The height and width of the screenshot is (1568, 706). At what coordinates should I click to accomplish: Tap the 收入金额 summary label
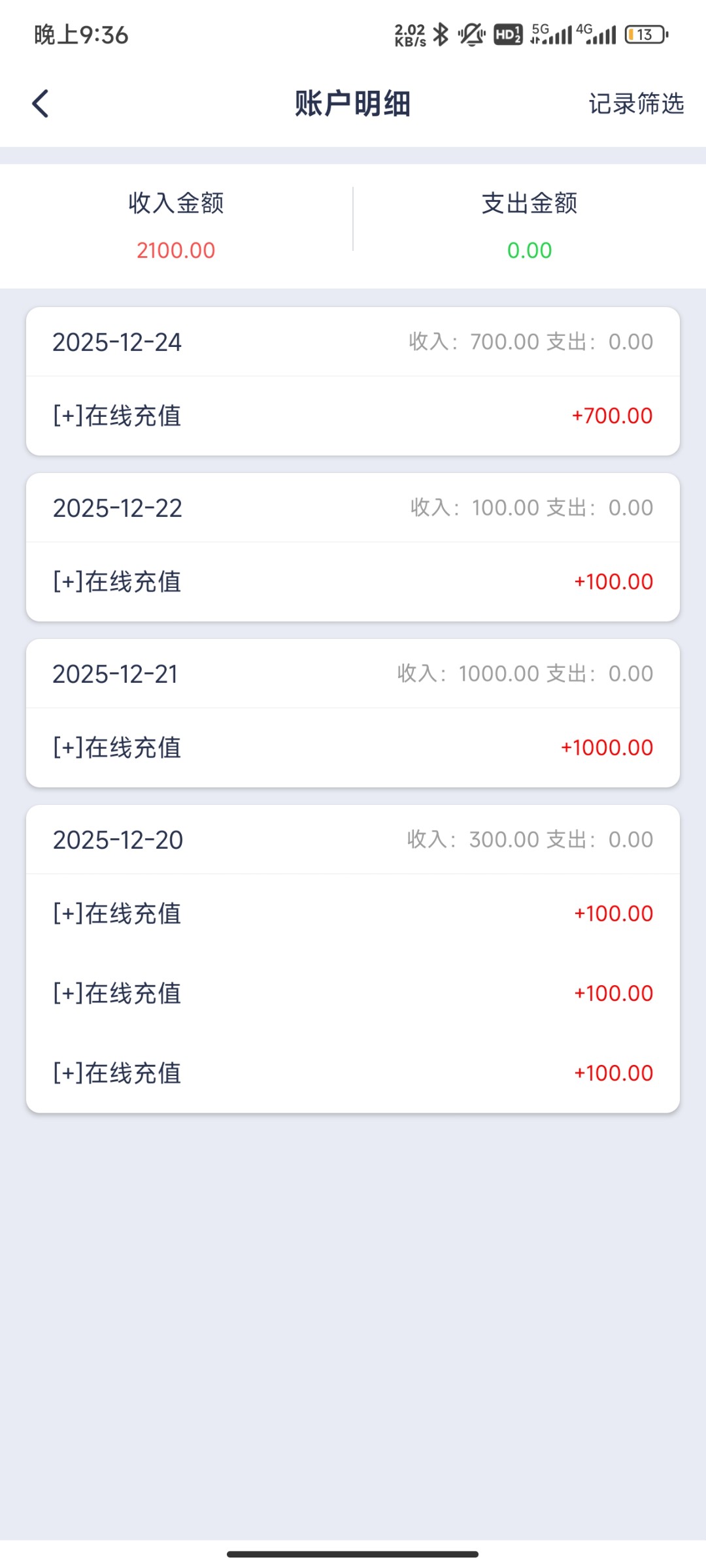coord(176,204)
